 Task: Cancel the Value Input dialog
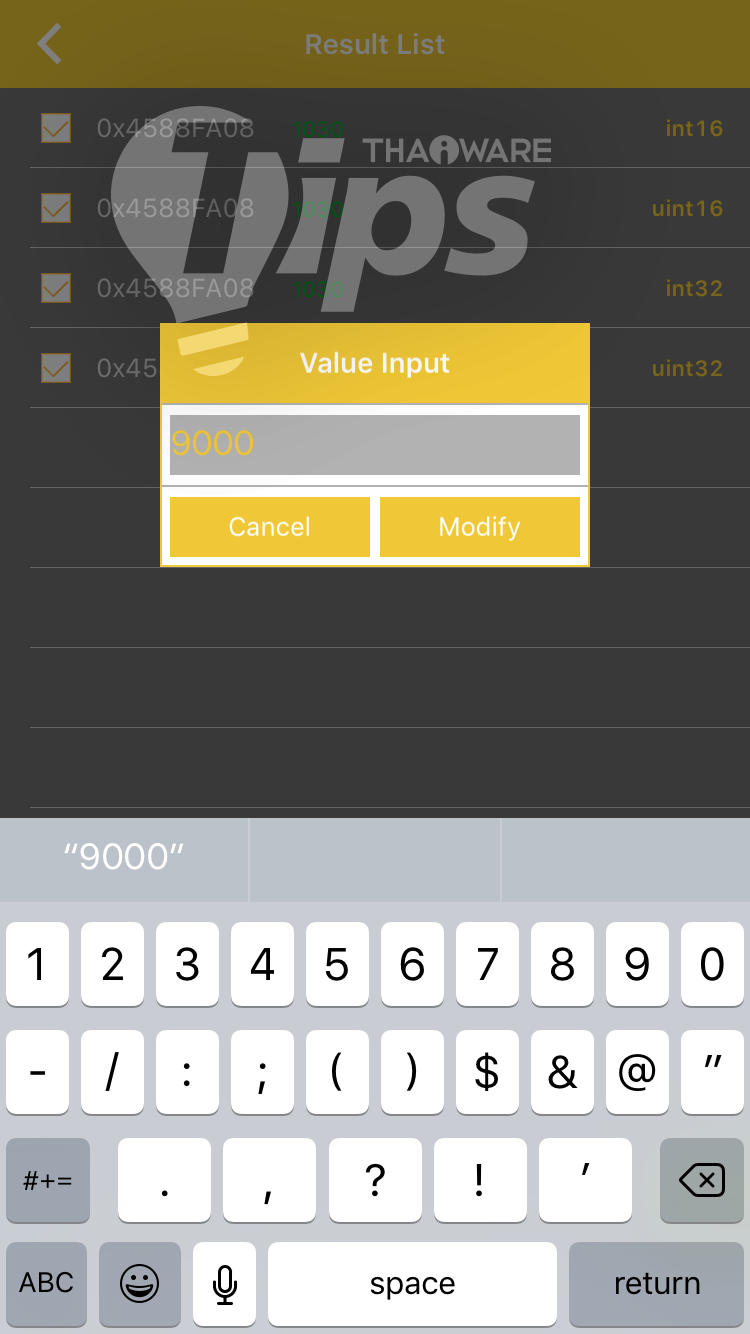[270, 527]
